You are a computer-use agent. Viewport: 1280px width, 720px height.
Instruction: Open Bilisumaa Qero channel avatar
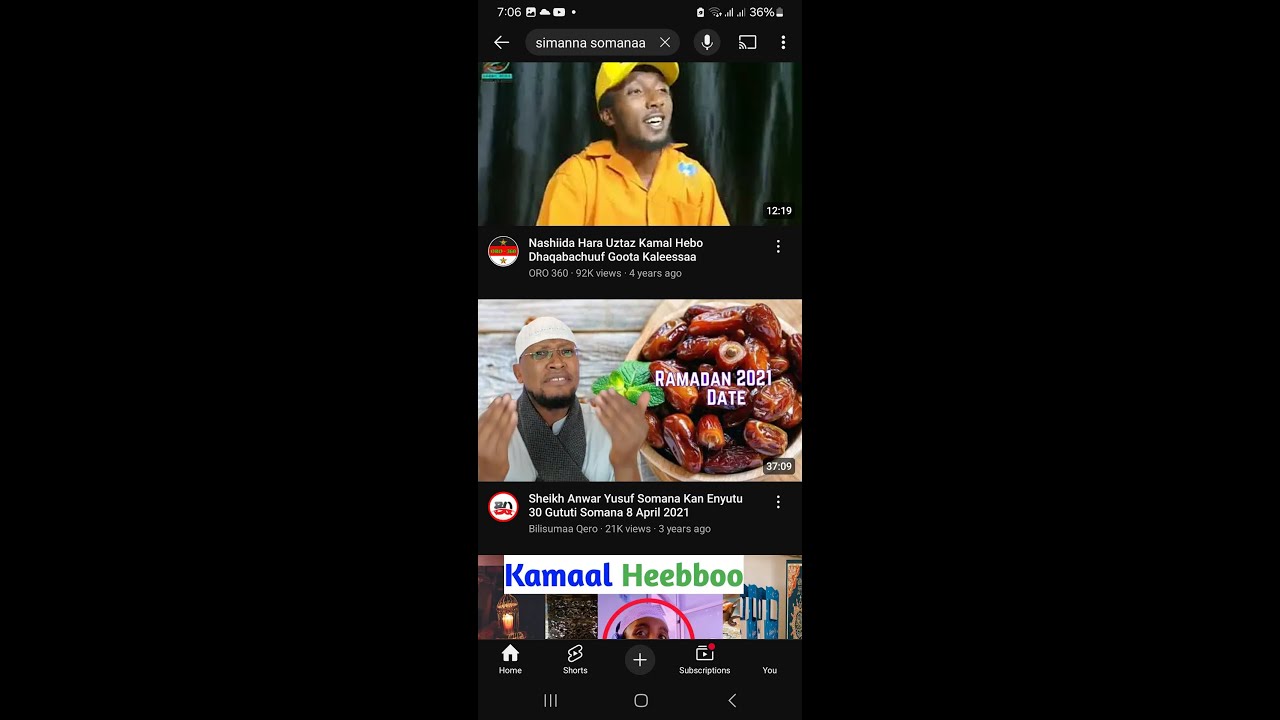pos(503,507)
